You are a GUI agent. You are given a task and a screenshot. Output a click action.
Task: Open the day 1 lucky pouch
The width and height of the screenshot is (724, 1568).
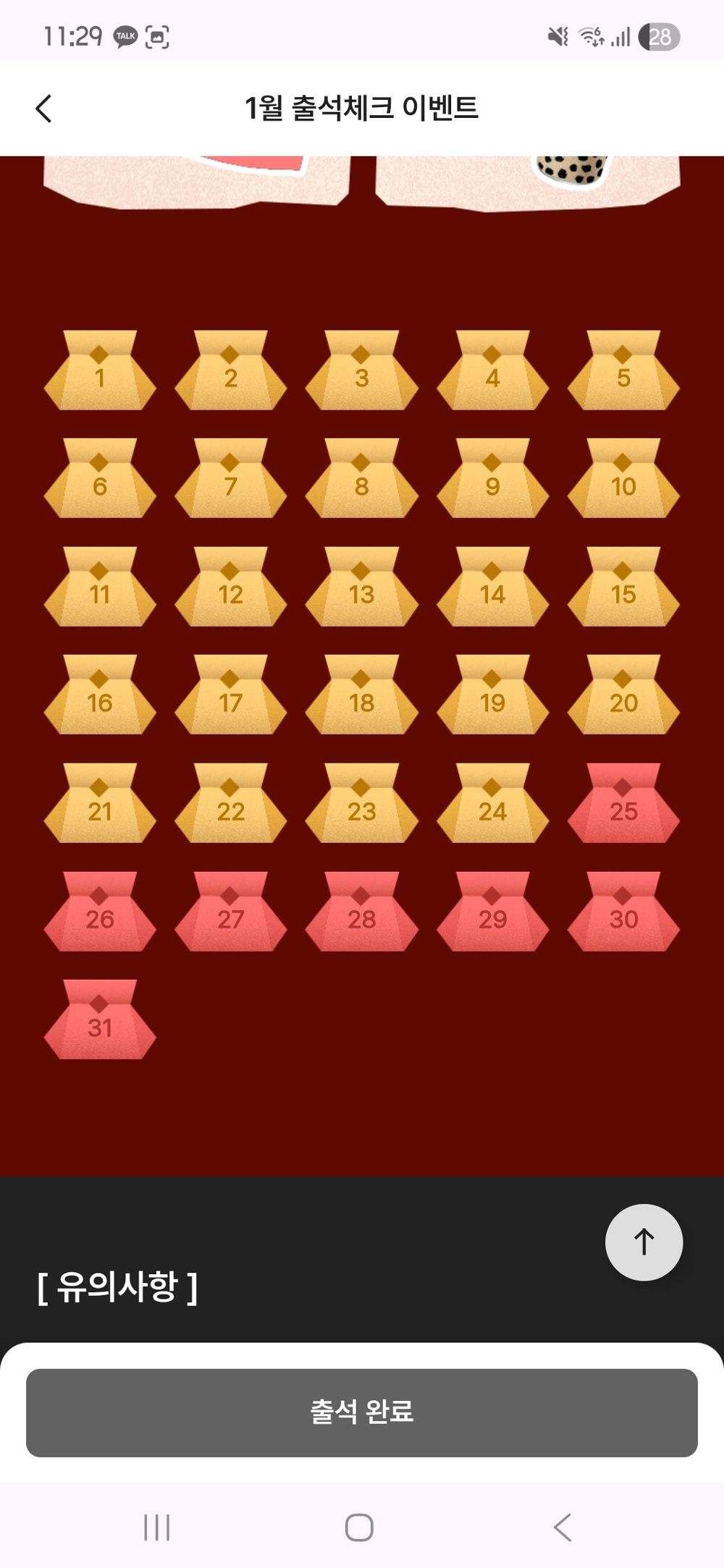click(x=100, y=372)
